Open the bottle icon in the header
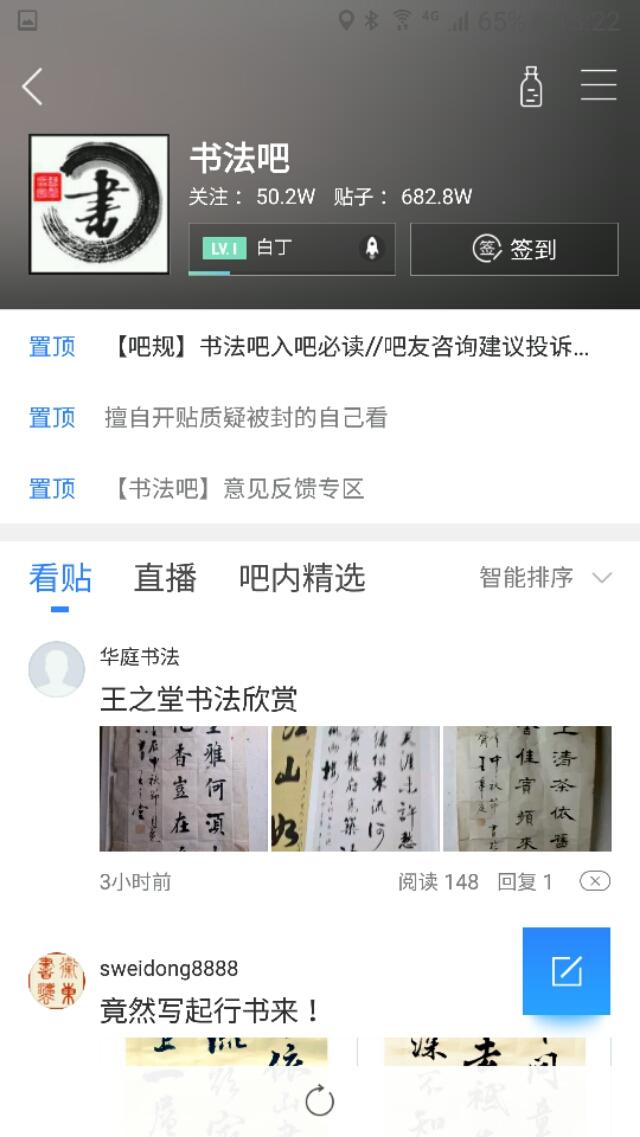The width and height of the screenshot is (640, 1137). [531, 87]
